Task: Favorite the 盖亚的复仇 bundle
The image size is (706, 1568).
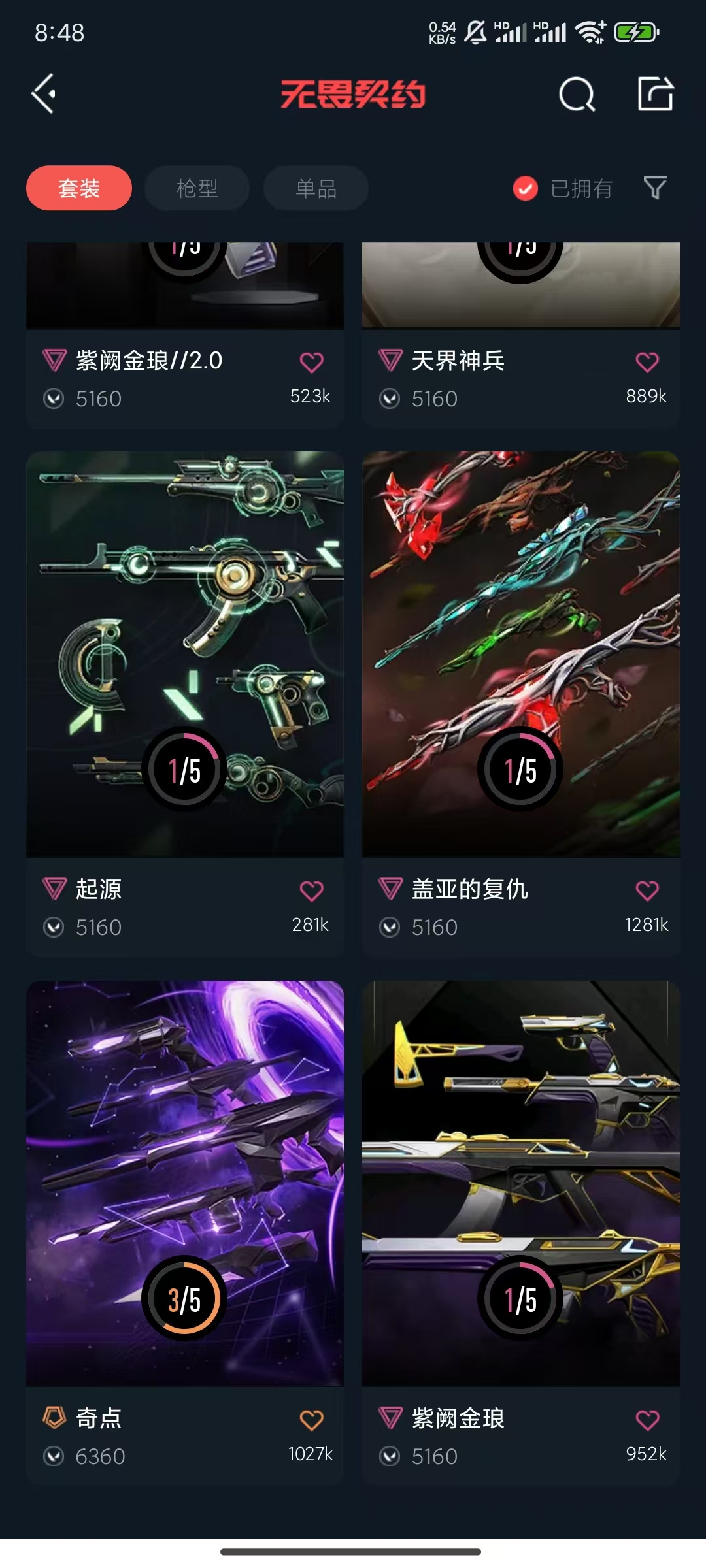Action: (x=647, y=890)
